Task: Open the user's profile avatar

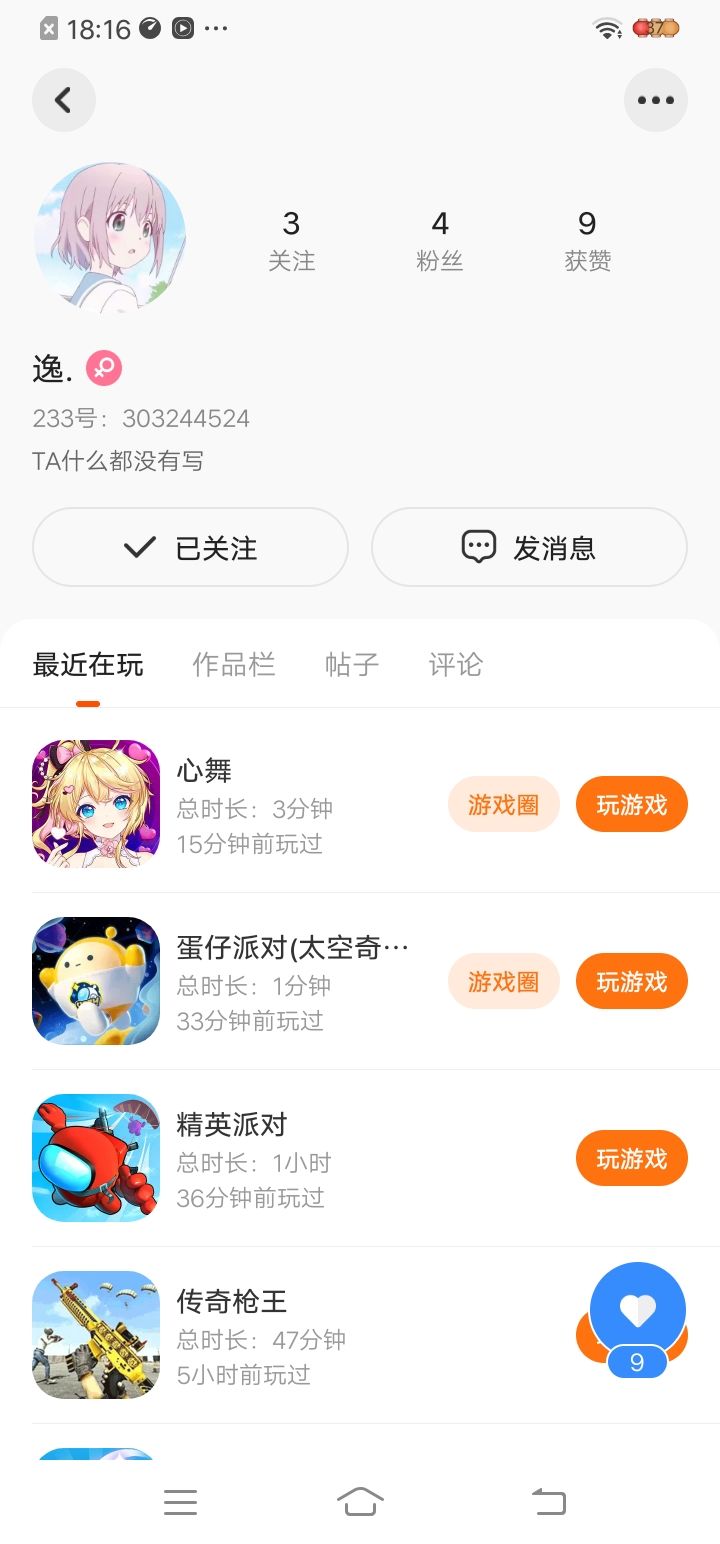Action: click(x=110, y=238)
